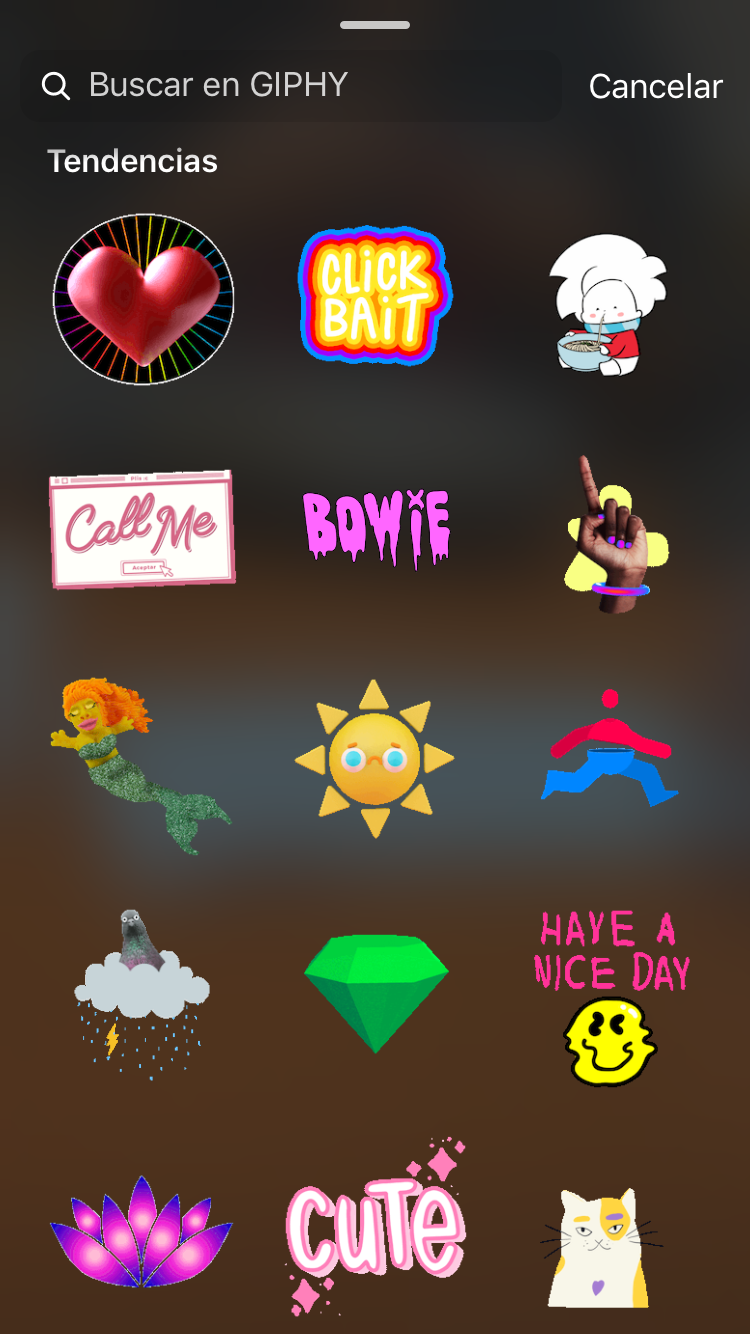Add the Call Me sticker
The height and width of the screenshot is (1334, 750).
point(142,528)
